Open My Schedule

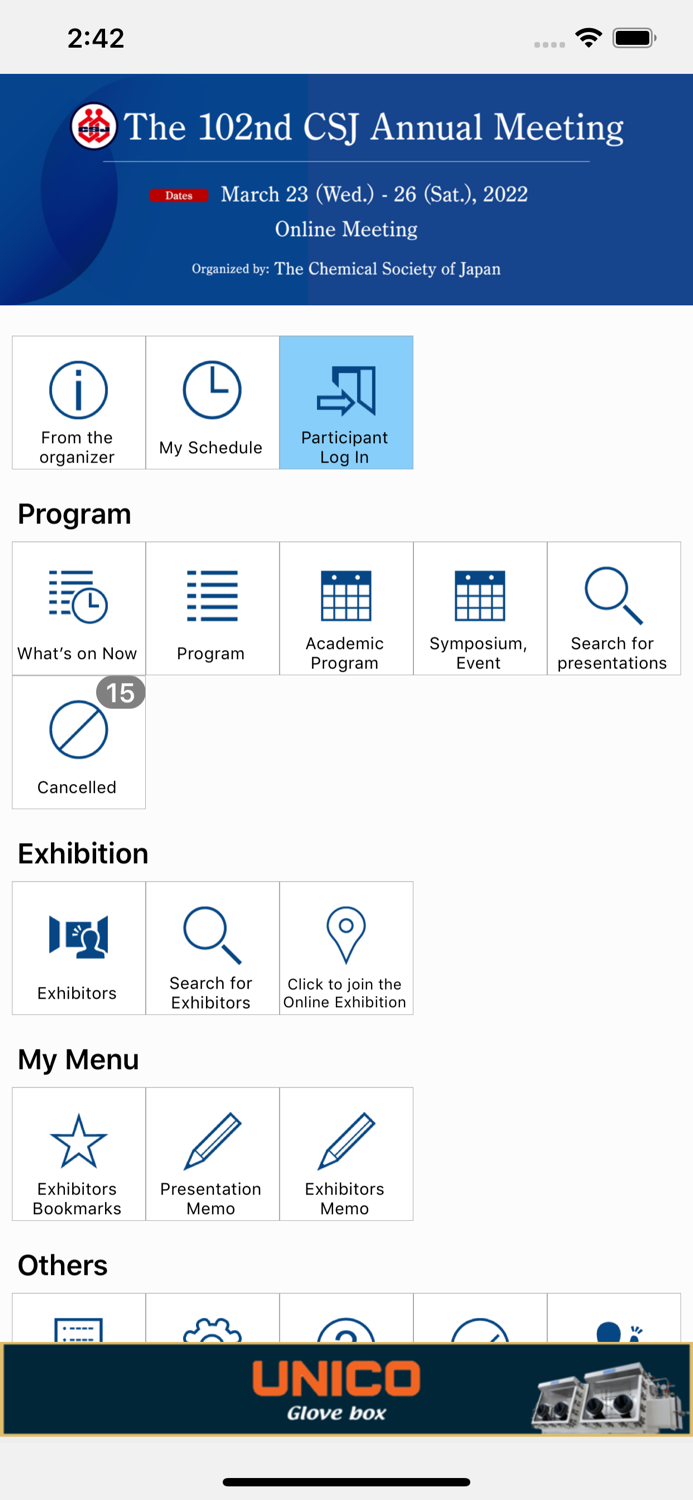pos(212,402)
